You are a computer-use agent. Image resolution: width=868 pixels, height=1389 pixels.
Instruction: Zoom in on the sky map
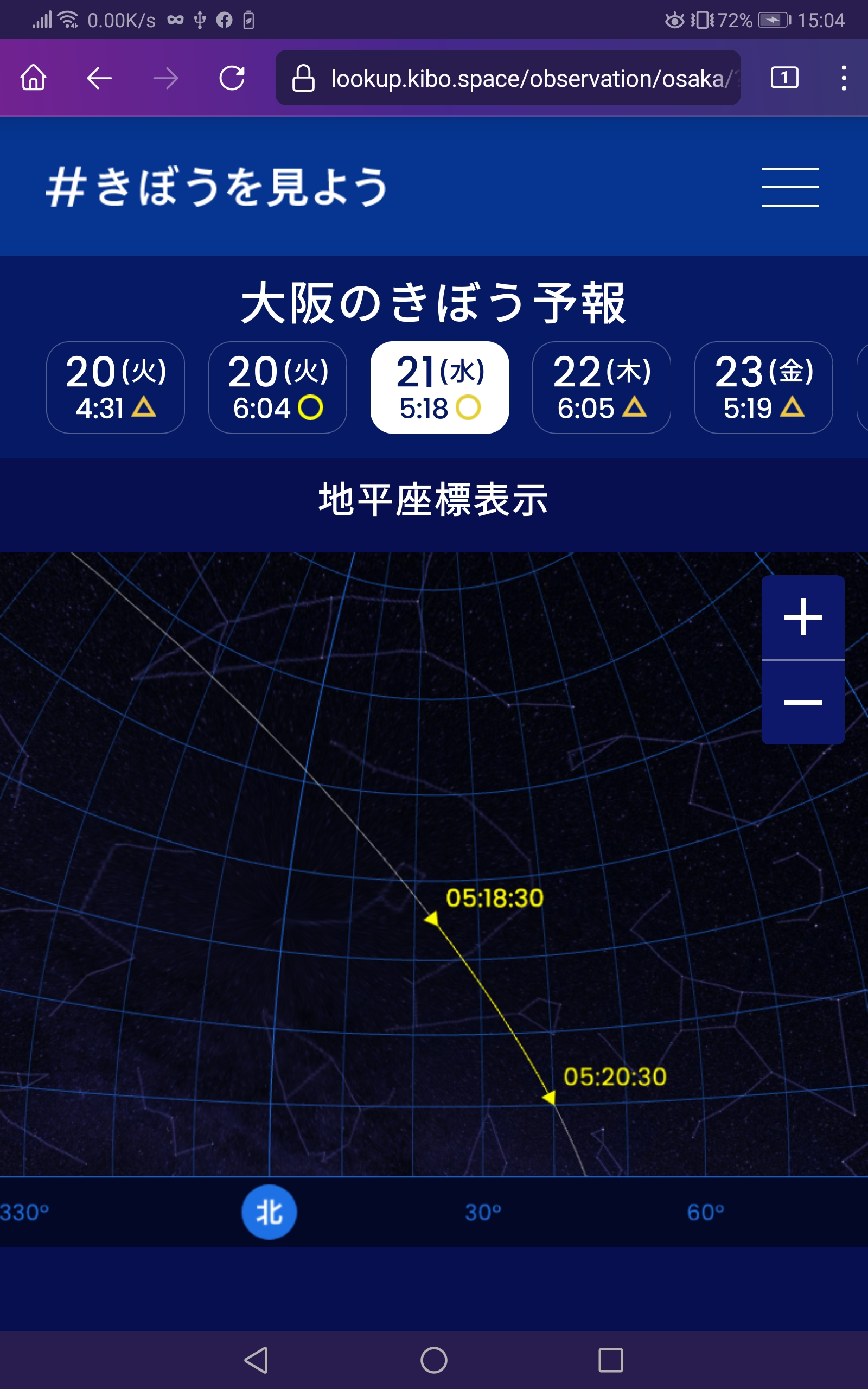coord(802,617)
